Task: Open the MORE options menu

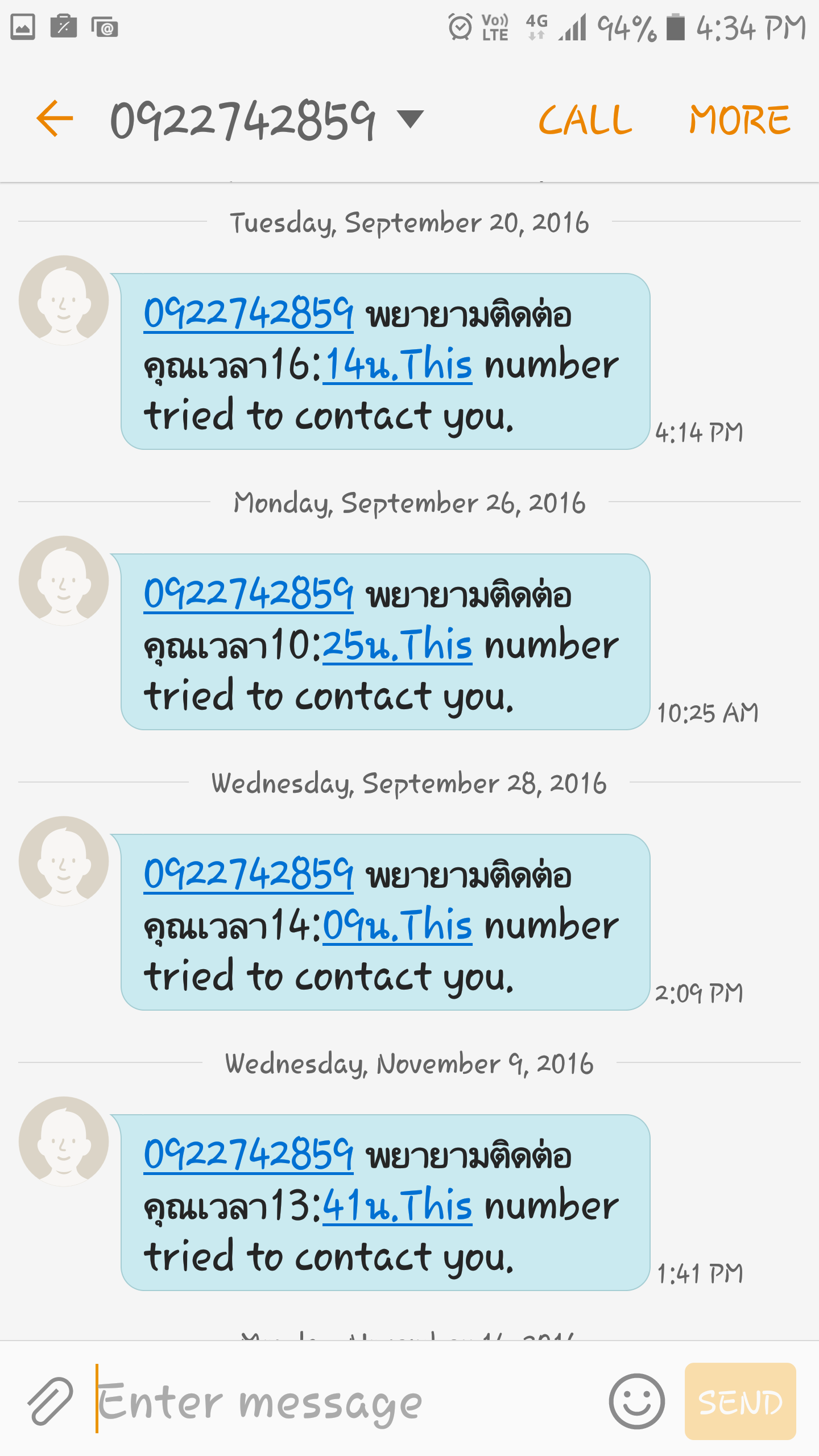Action: pyautogui.click(x=739, y=119)
